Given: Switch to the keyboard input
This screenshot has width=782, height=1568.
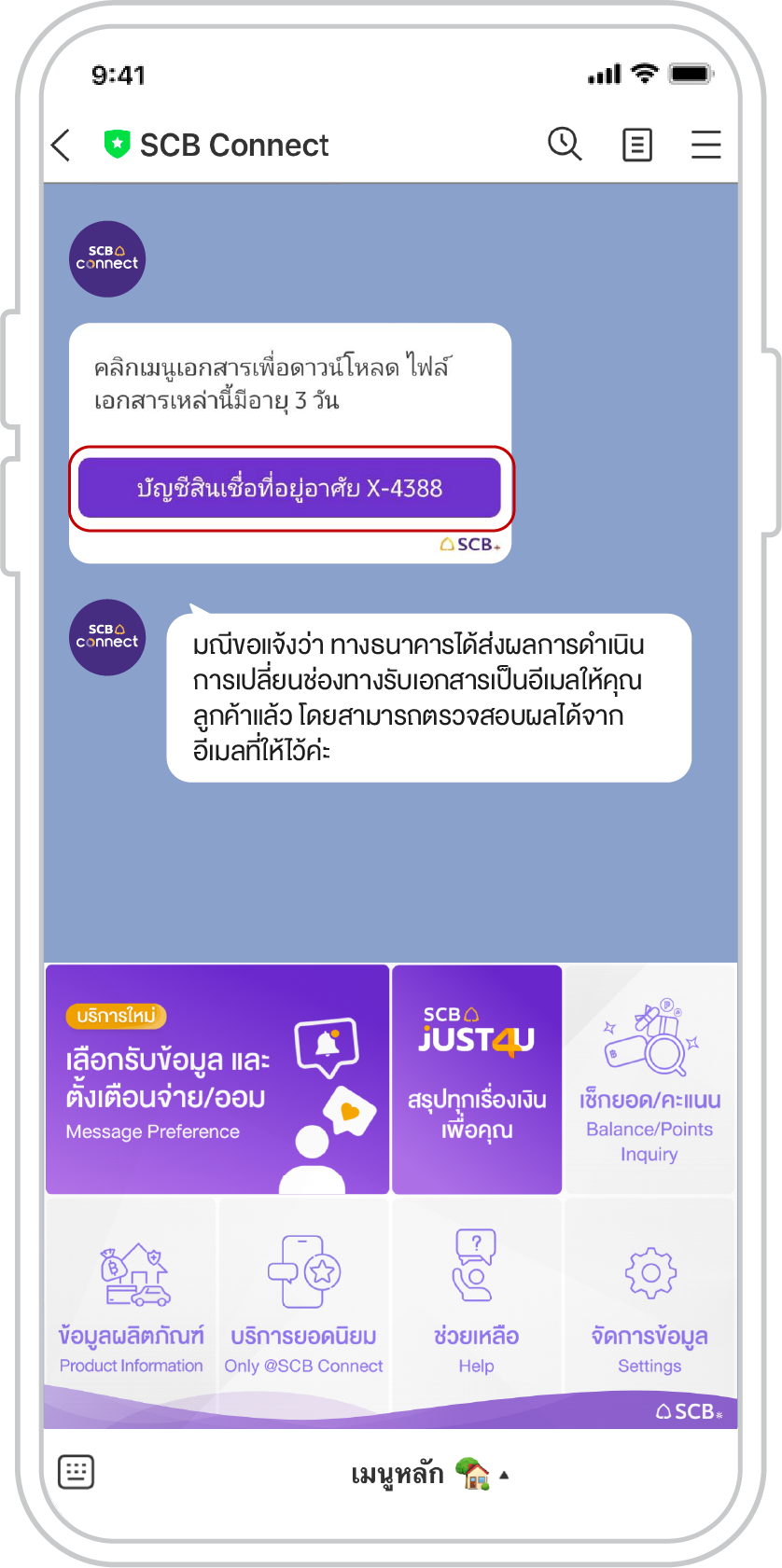Looking at the screenshot, I should (77, 1473).
